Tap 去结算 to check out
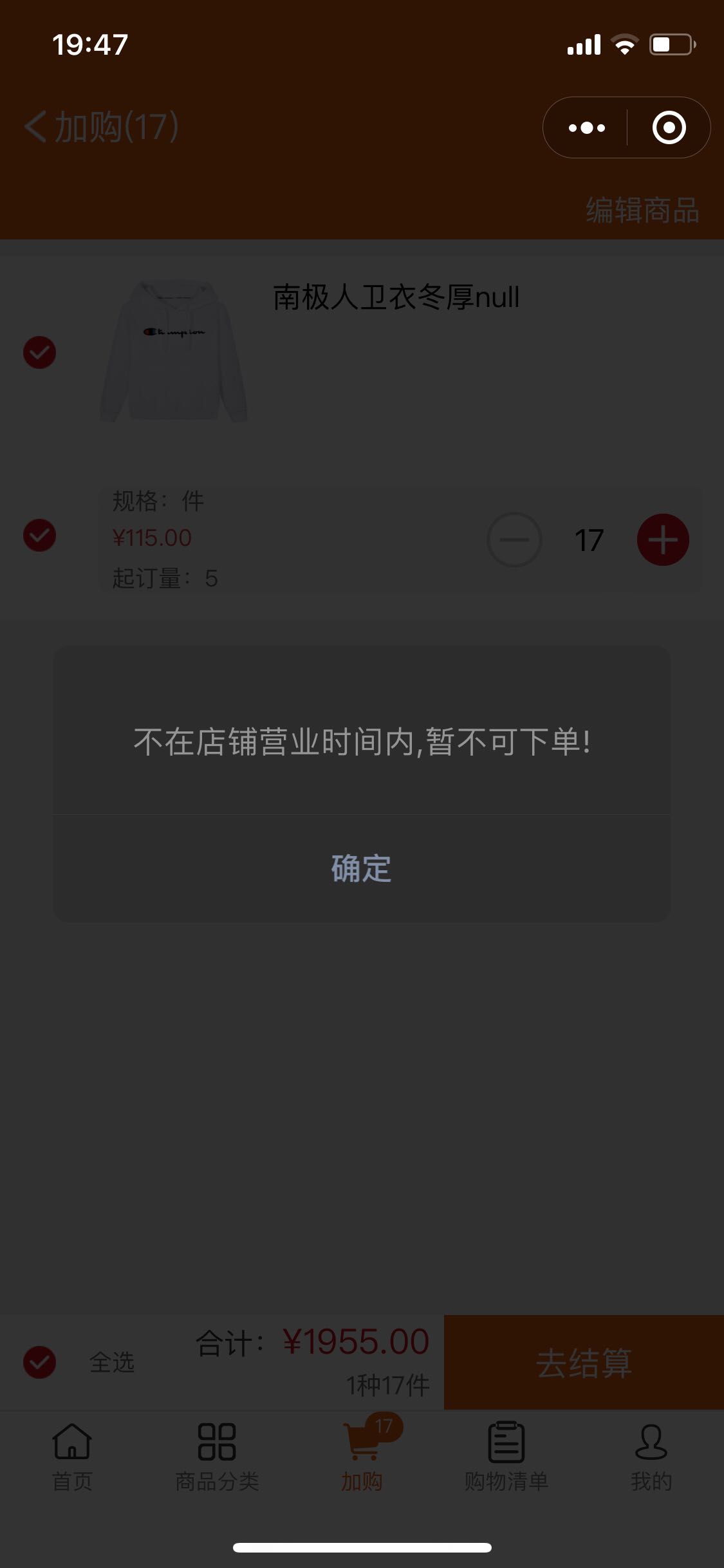The height and width of the screenshot is (1568, 724). tap(584, 1362)
